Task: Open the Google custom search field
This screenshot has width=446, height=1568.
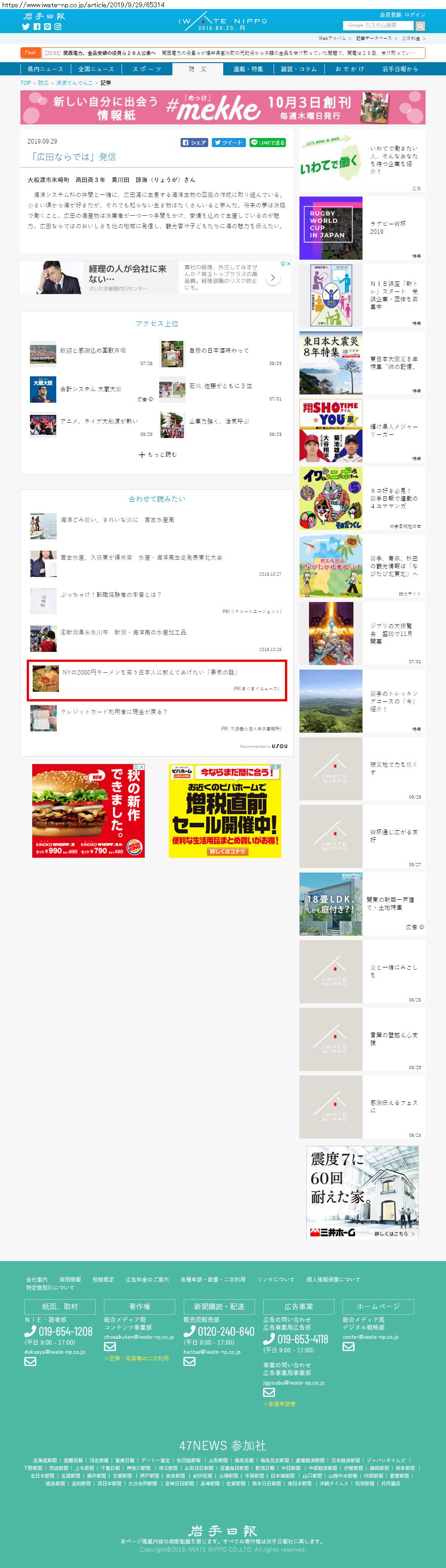Action: 378,25
